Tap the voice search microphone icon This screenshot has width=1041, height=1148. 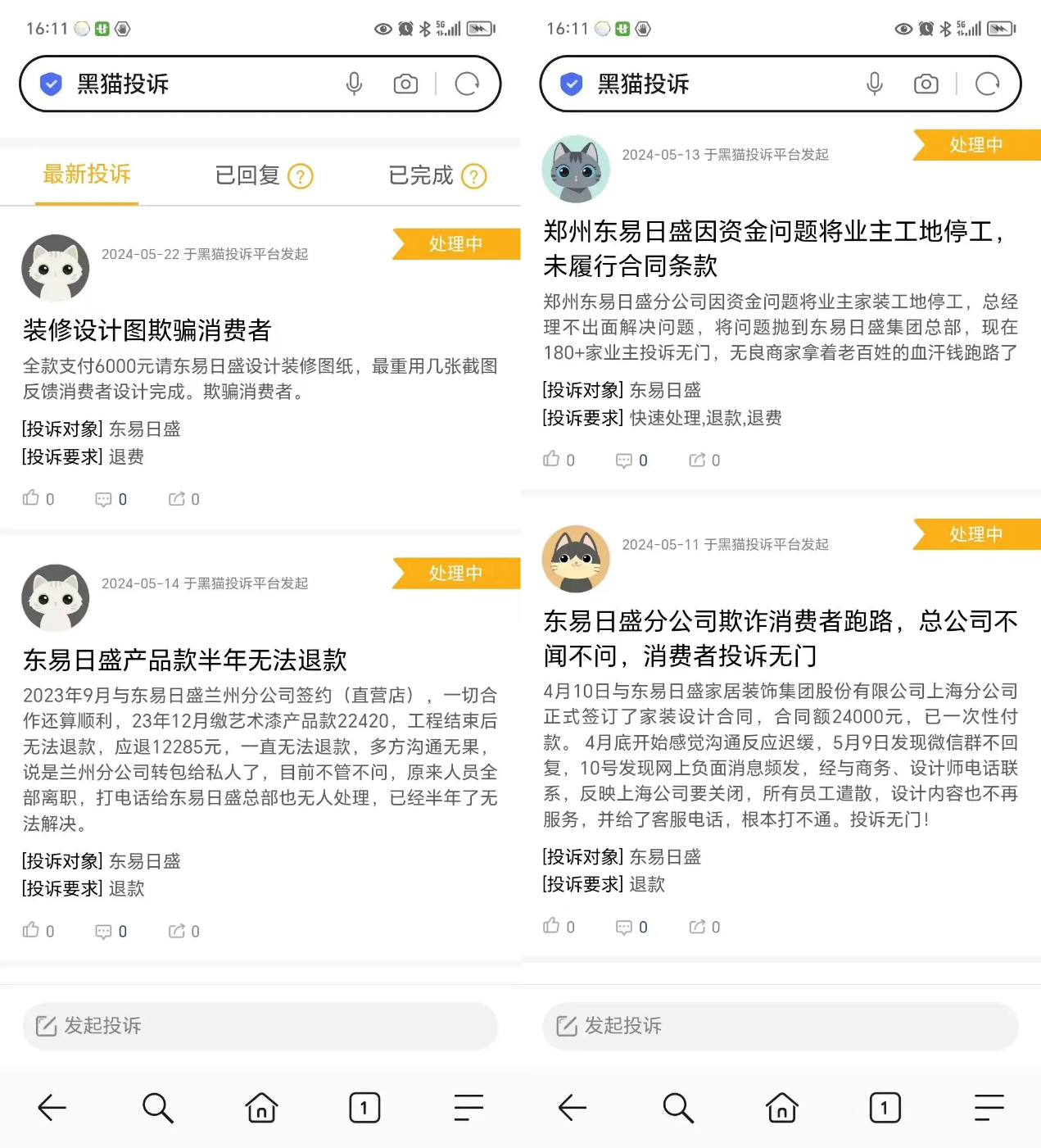[355, 83]
